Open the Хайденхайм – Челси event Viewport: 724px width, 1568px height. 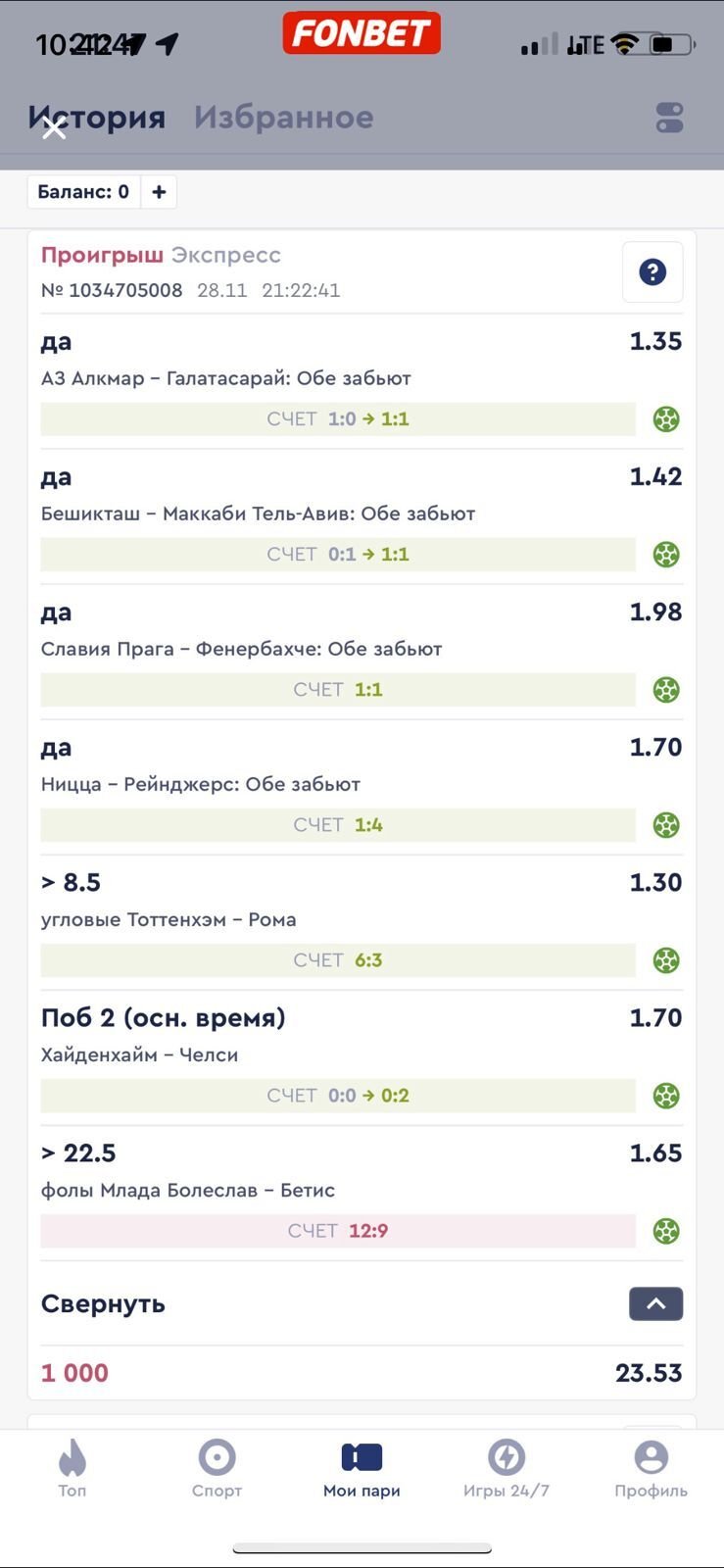(x=139, y=1054)
